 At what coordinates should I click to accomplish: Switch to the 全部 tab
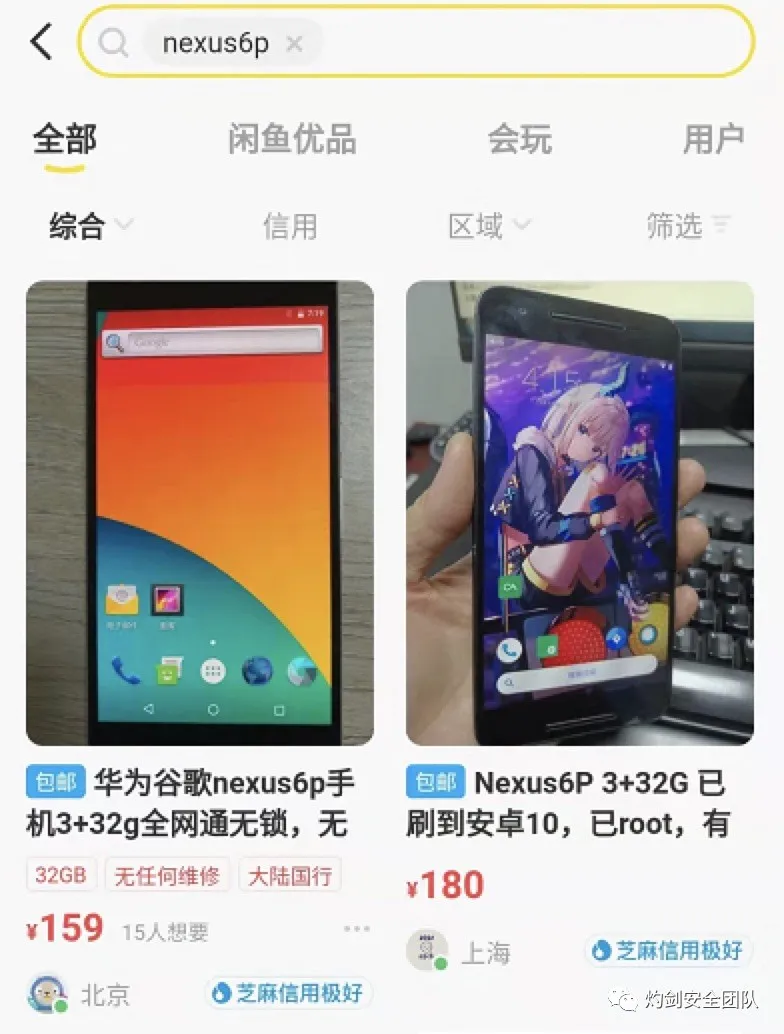(65, 139)
